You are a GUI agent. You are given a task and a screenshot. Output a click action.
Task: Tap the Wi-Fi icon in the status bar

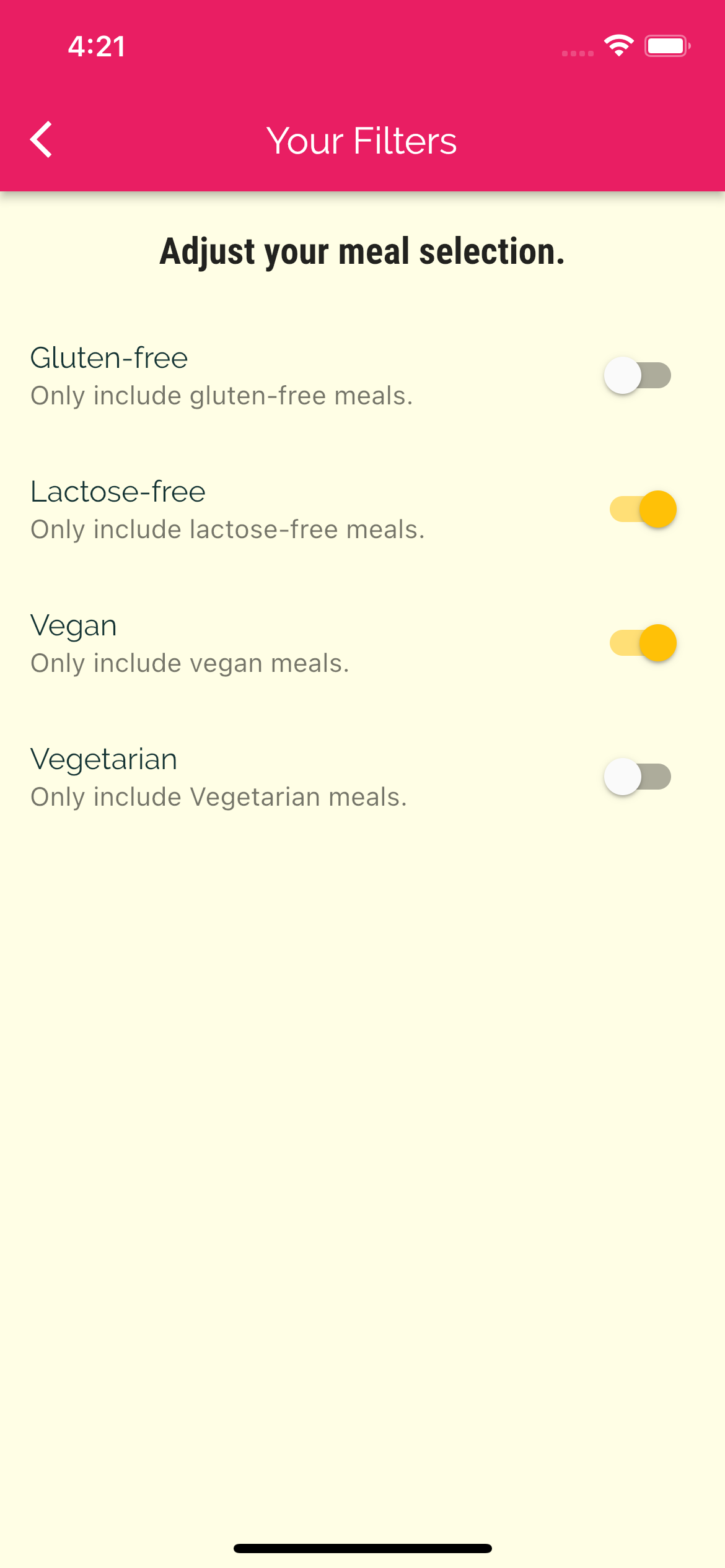coord(618,44)
